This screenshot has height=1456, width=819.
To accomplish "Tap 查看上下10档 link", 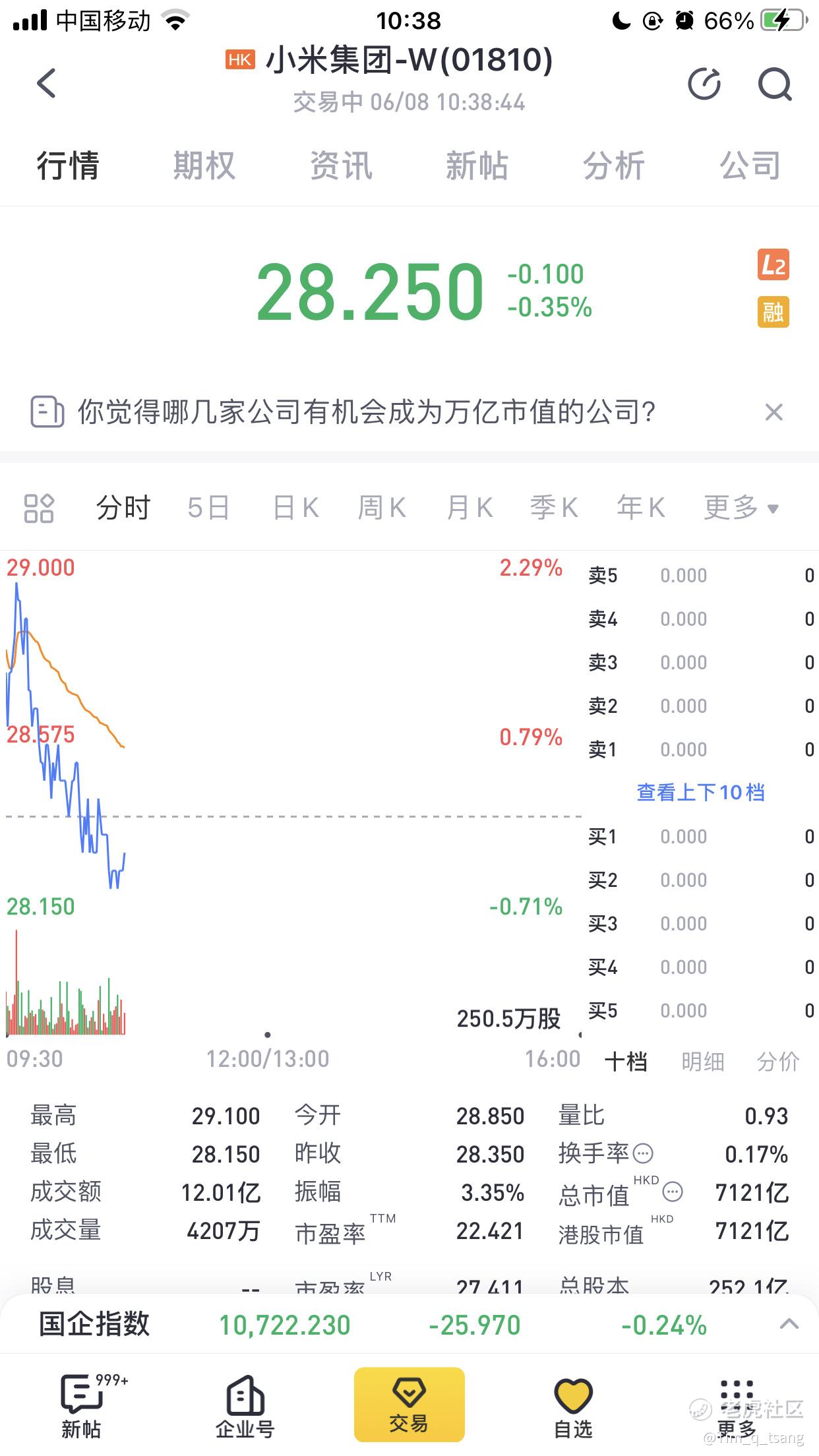I will coord(700,792).
